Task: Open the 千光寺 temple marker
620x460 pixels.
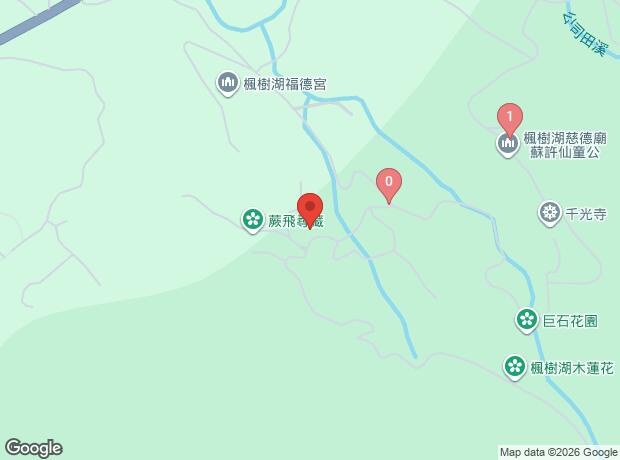Action: pyautogui.click(x=550, y=214)
